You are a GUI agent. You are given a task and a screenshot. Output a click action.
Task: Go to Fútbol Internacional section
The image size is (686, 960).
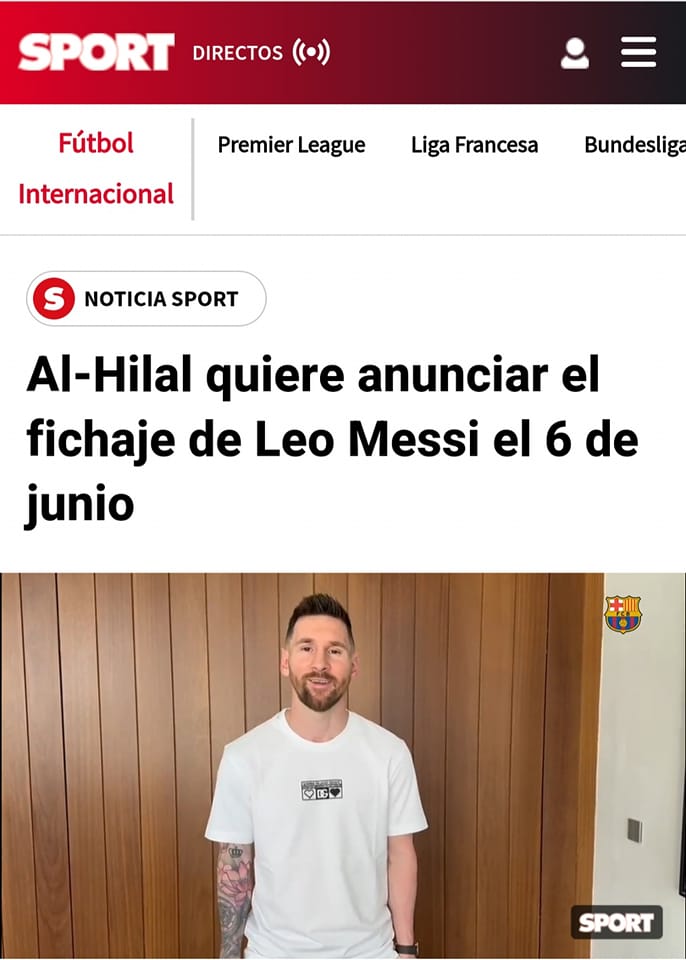[x=96, y=168]
